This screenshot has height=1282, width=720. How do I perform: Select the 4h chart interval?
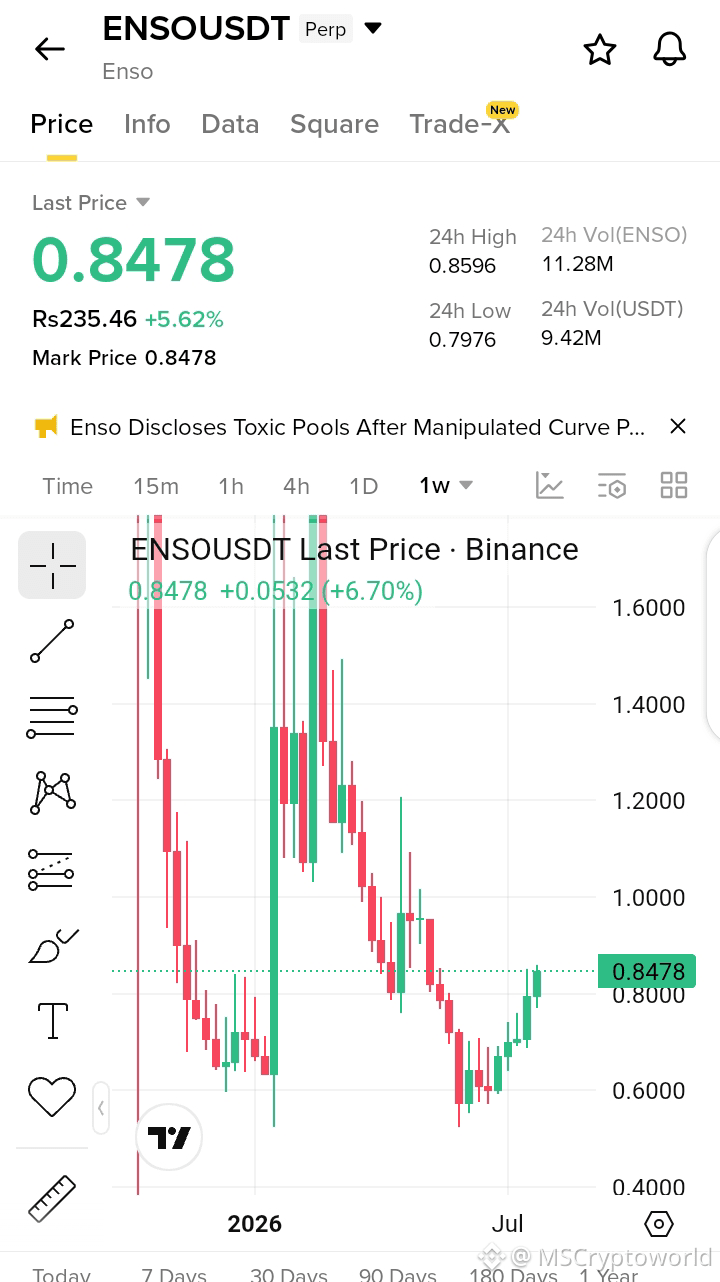296,486
